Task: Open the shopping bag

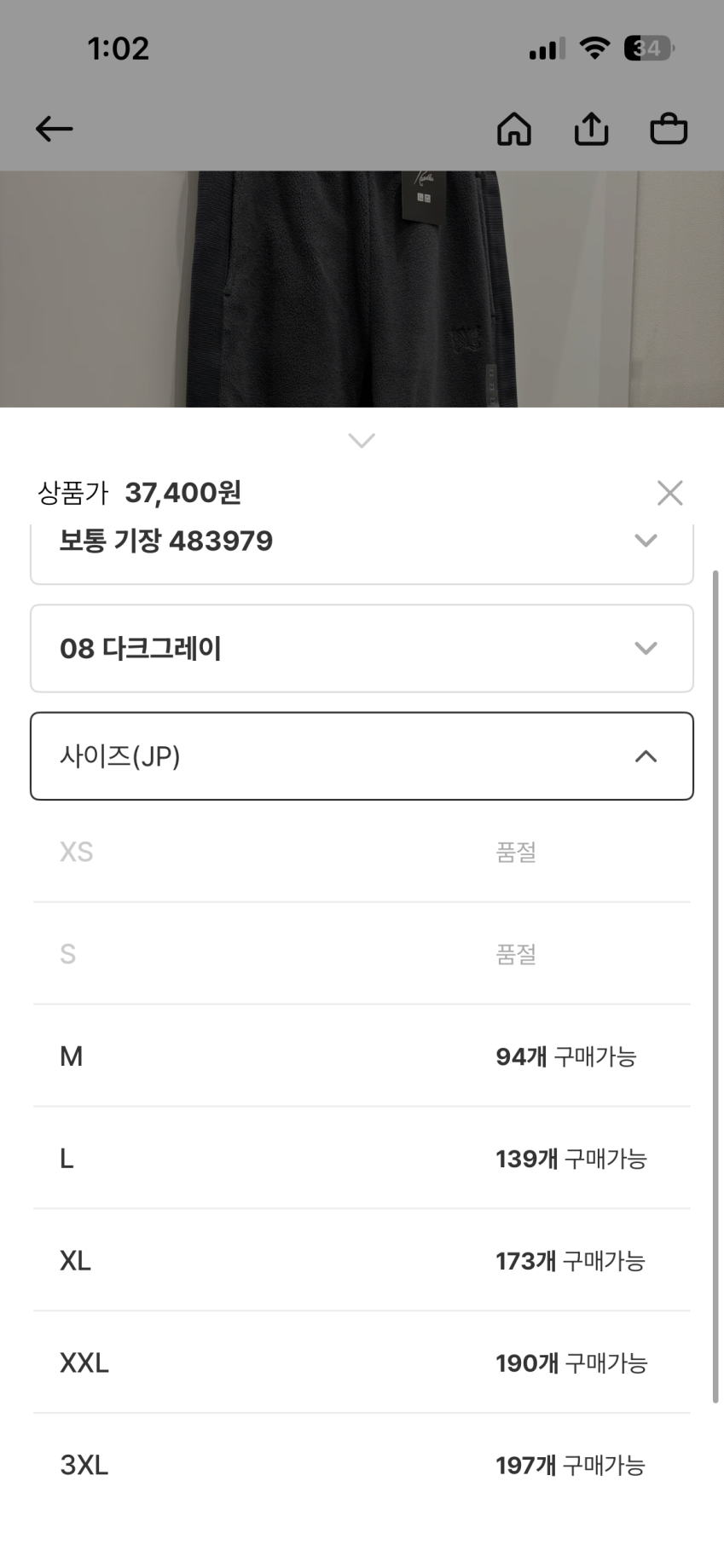Action: coord(669,129)
